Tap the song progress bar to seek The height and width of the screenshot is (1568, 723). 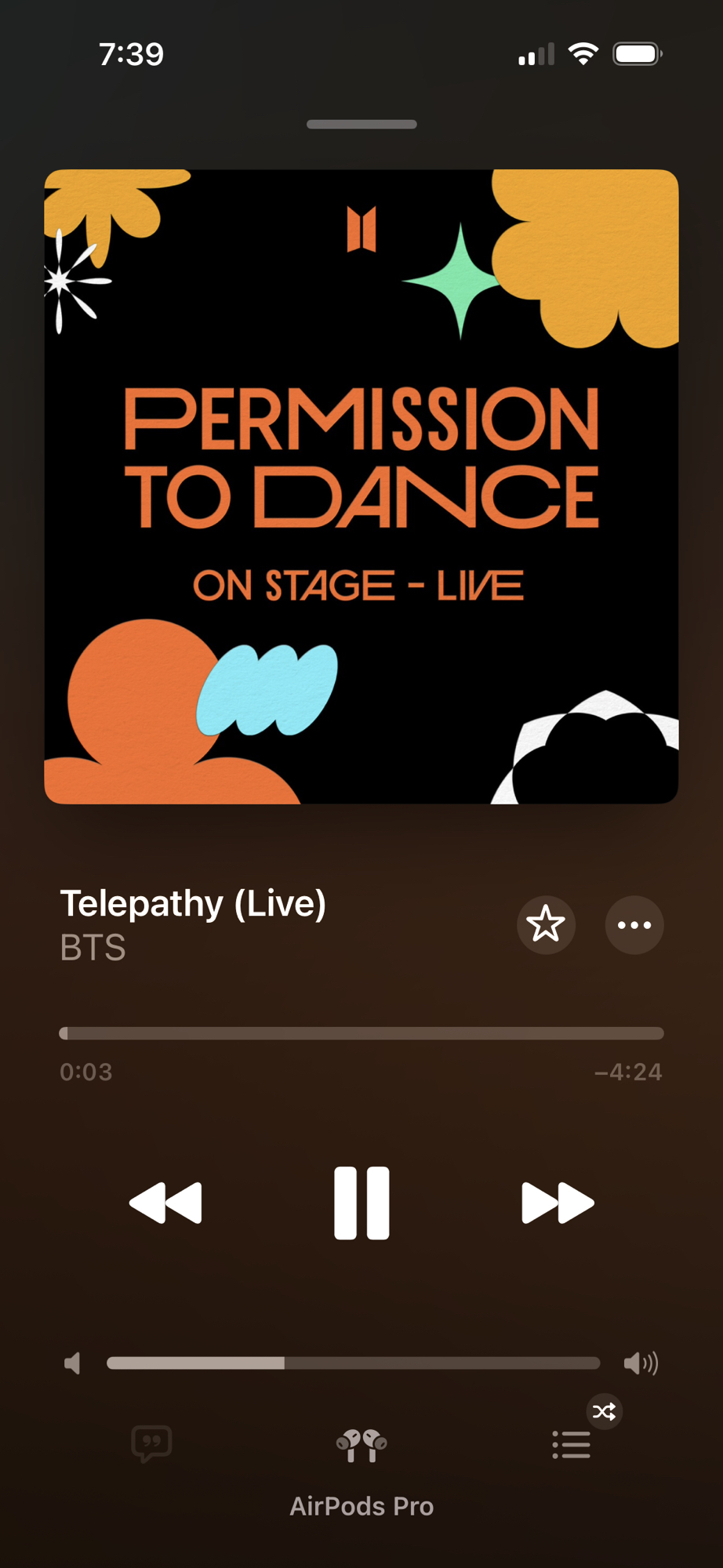point(361,1033)
